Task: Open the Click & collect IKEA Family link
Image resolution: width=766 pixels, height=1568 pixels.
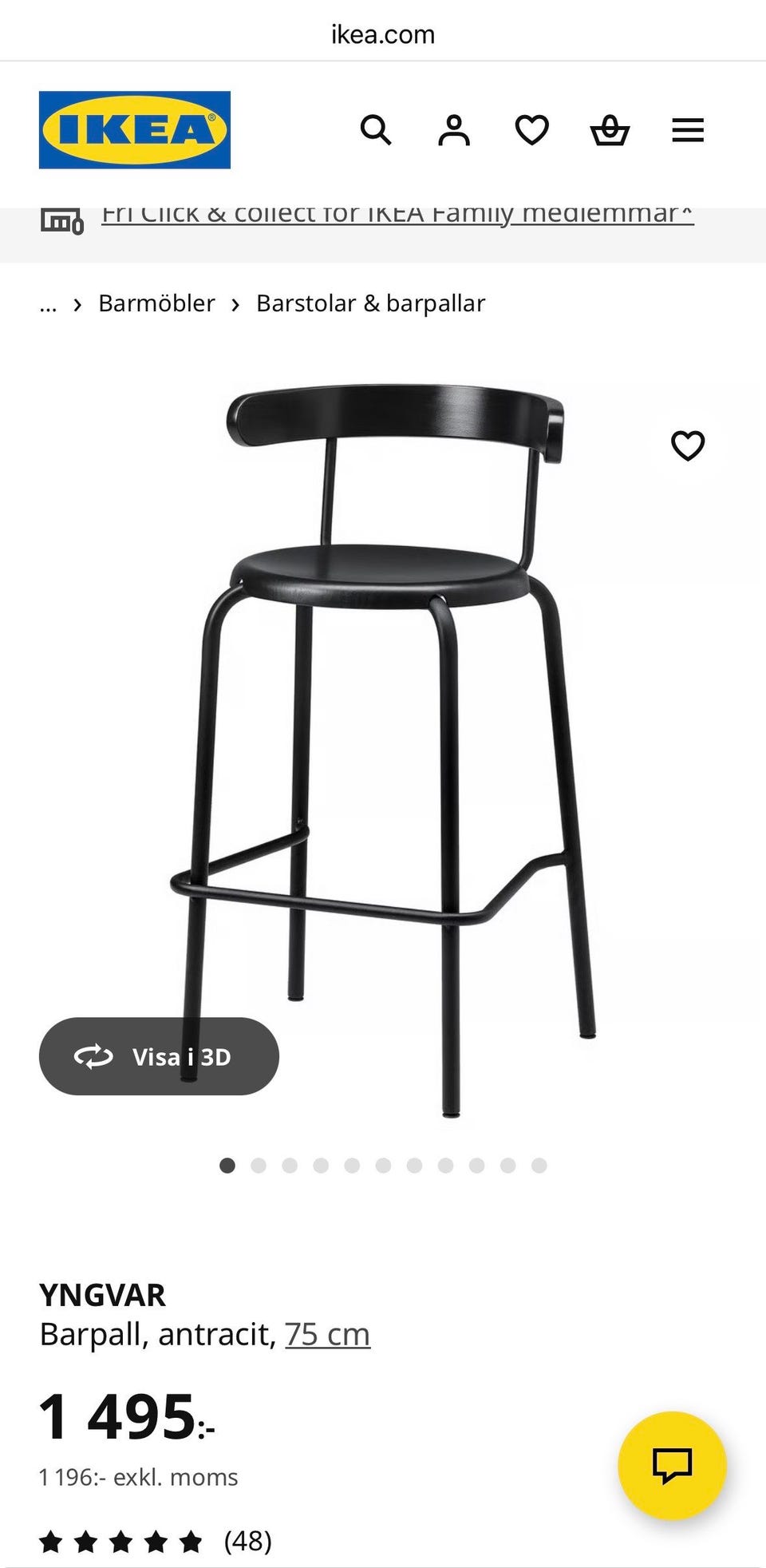Action: tap(397, 216)
